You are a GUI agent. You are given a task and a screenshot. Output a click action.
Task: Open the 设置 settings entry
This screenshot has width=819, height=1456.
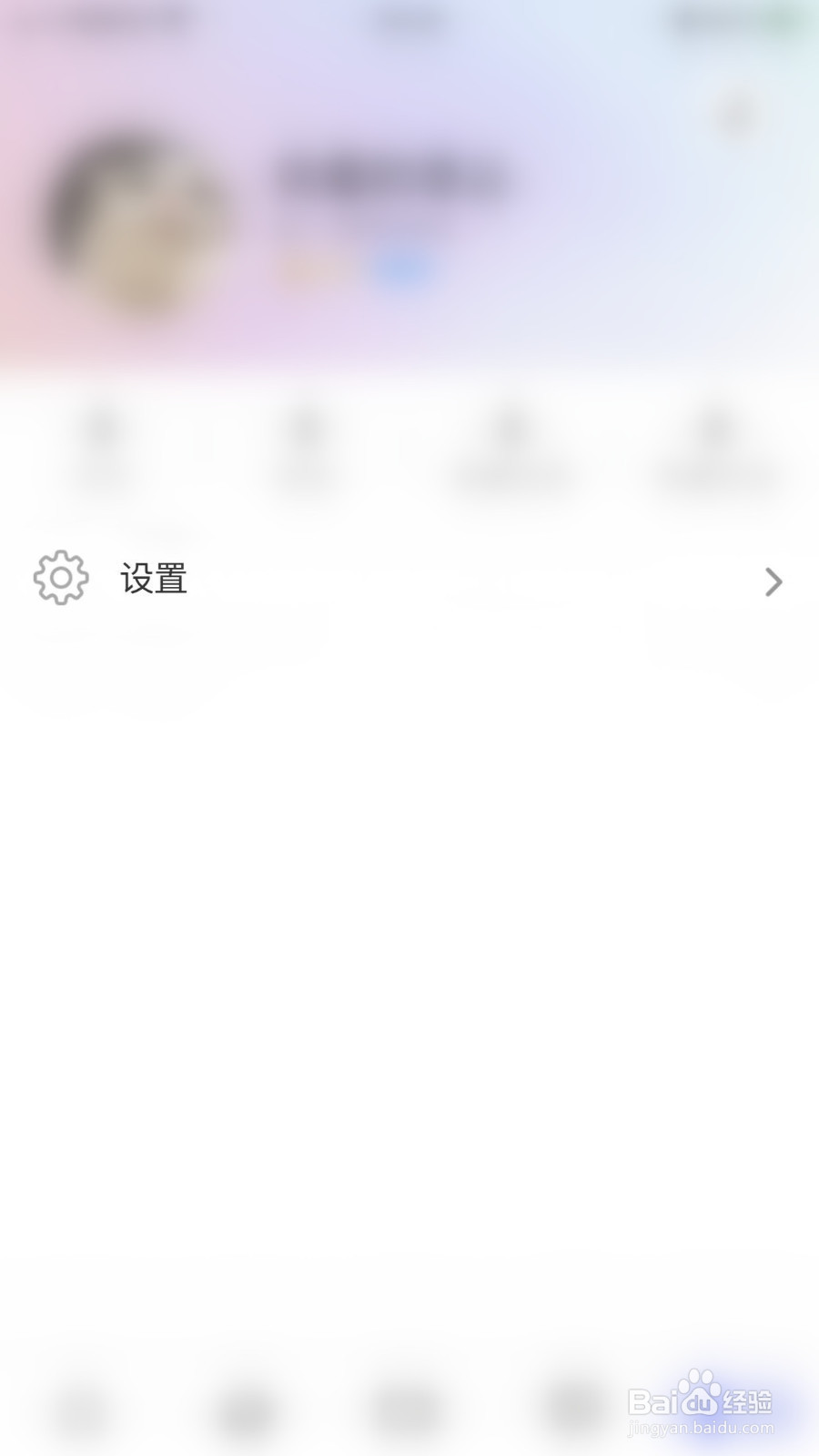coord(155,578)
